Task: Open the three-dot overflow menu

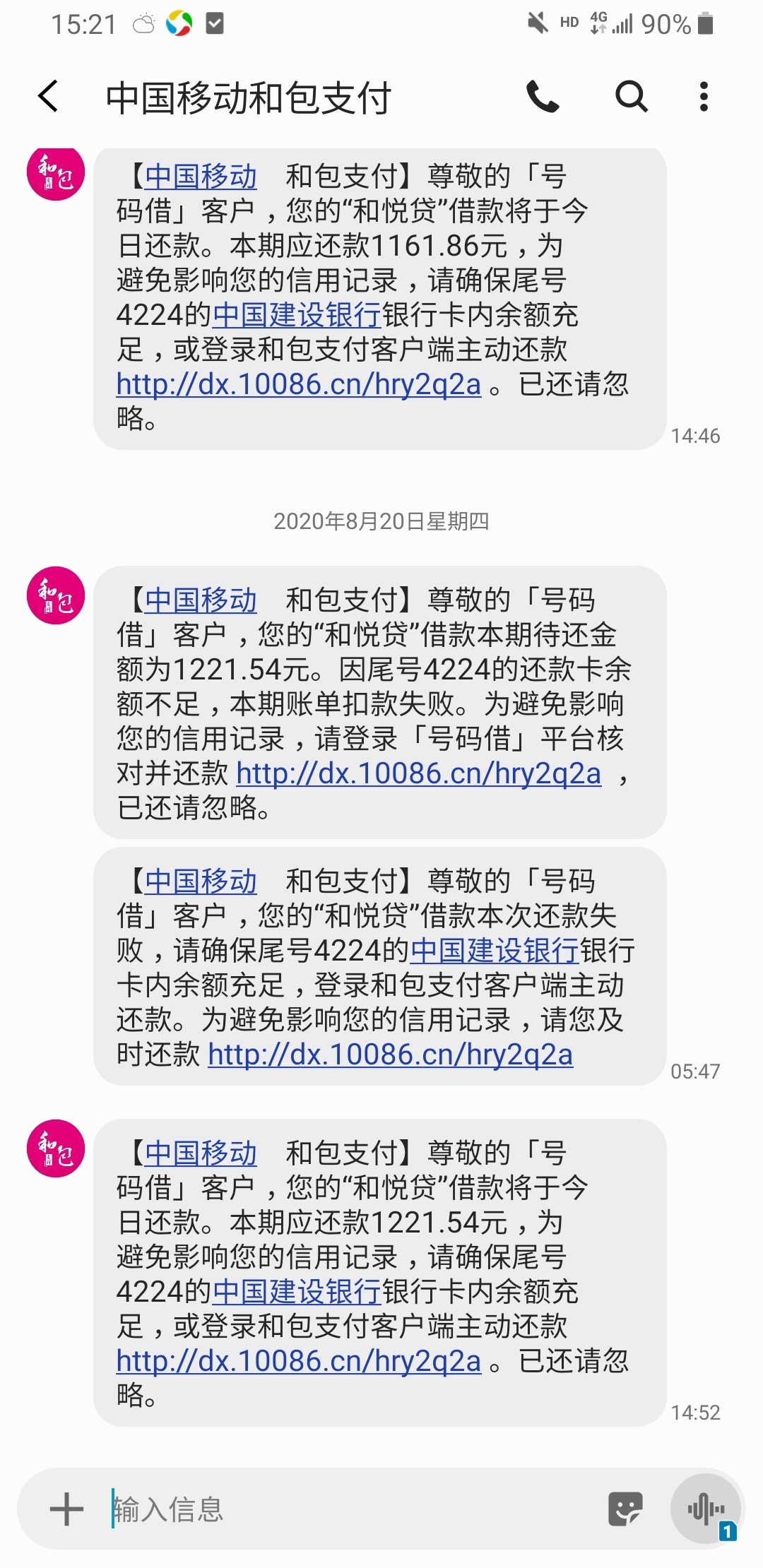Action: coord(704,96)
